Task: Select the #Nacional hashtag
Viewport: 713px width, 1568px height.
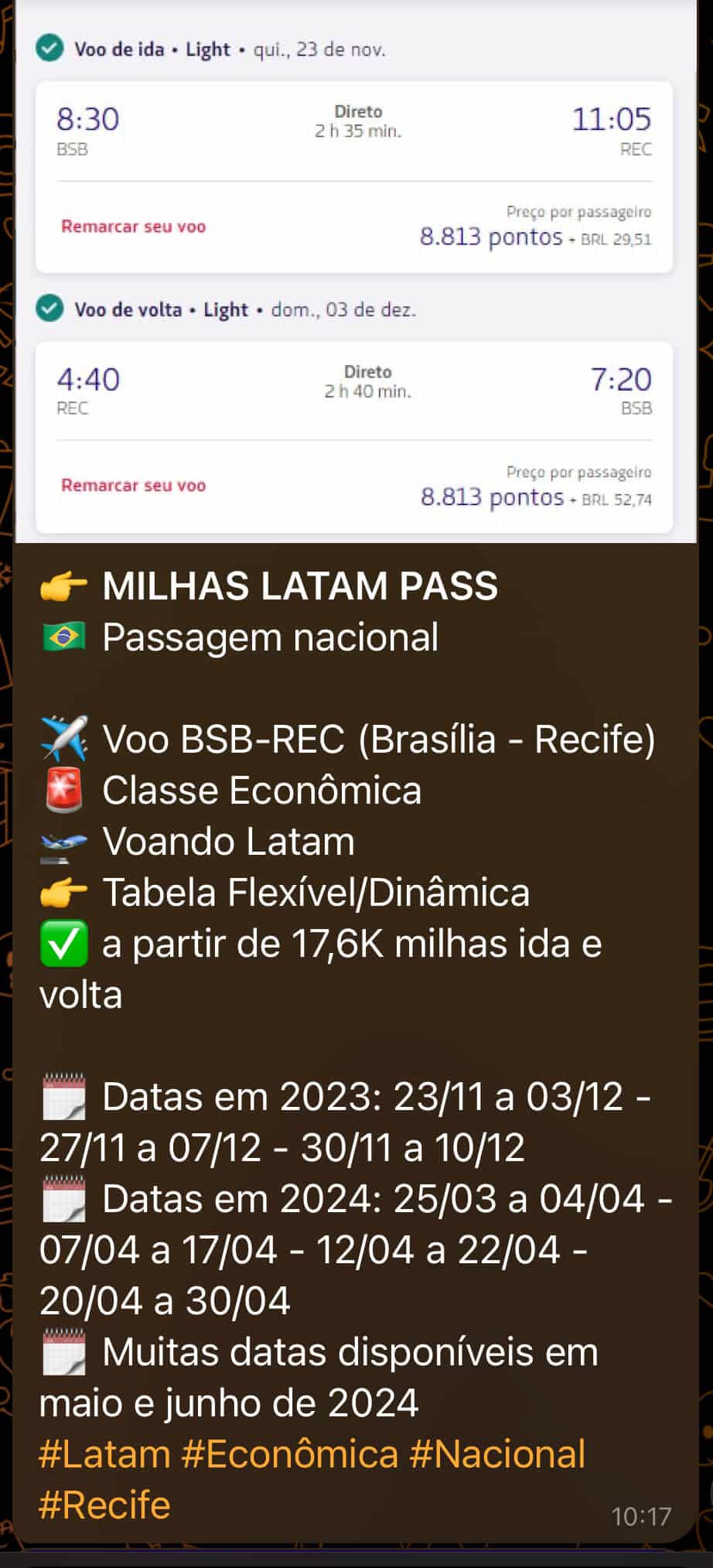Action: tap(498, 1454)
